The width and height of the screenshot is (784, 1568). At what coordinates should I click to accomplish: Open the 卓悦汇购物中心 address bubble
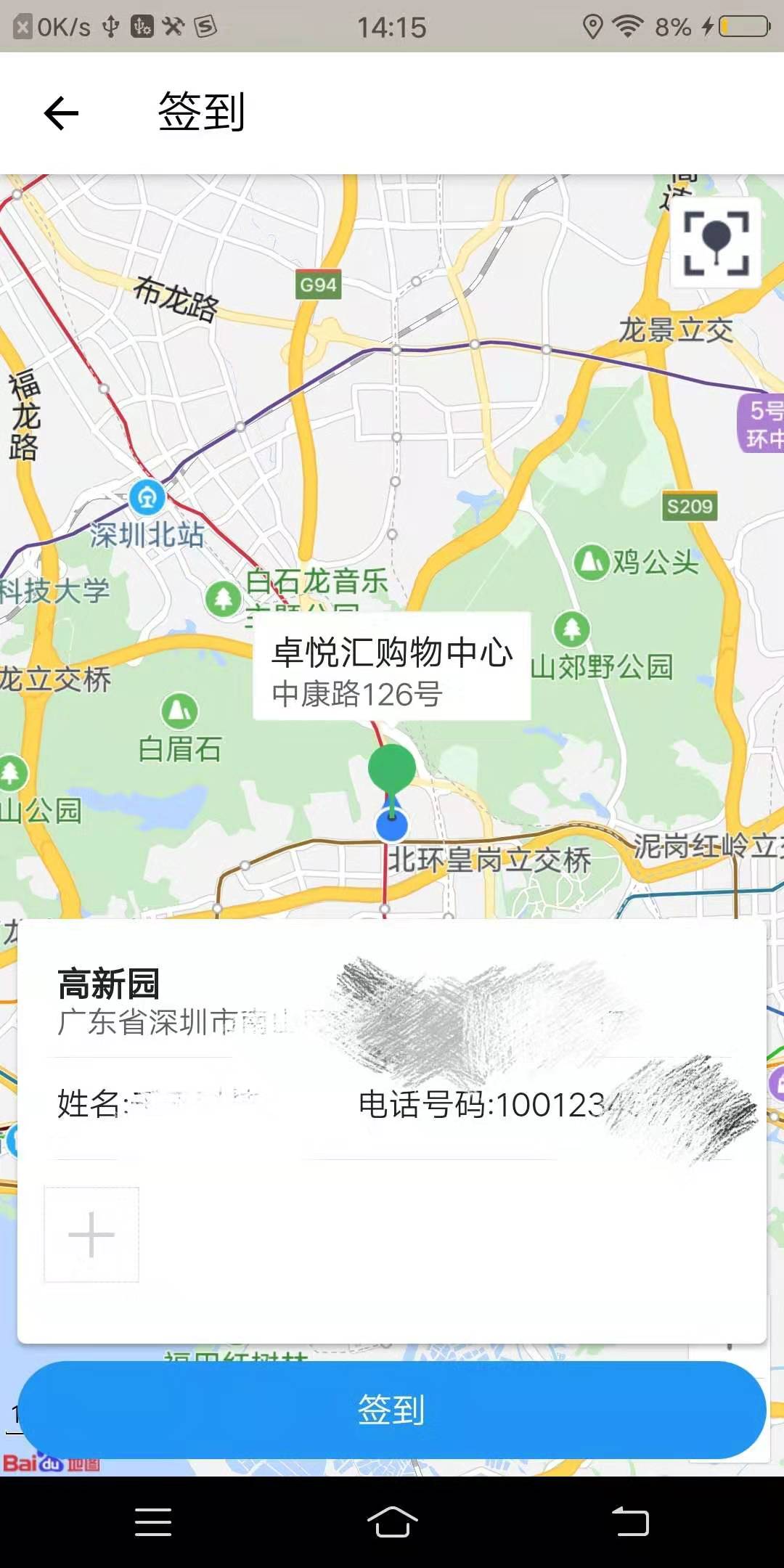(x=392, y=666)
